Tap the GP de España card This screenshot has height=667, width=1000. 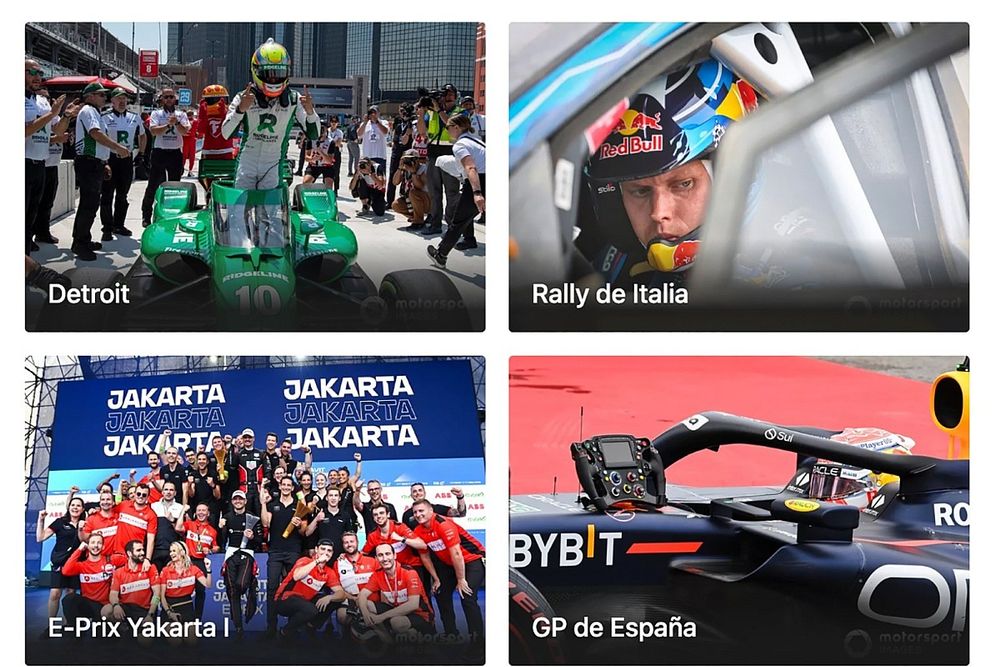tap(738, 510)
